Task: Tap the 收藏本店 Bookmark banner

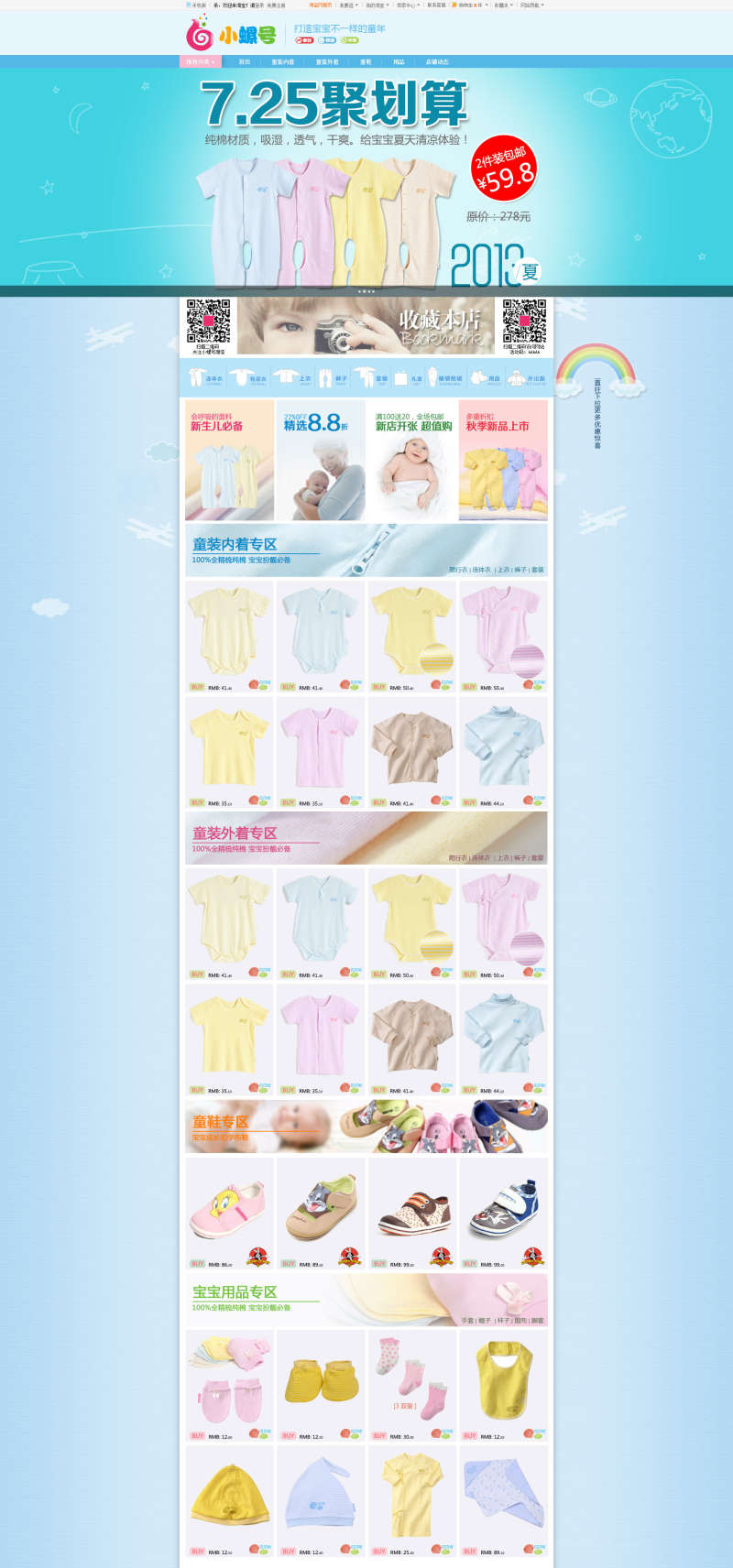Action: (366, 325)
